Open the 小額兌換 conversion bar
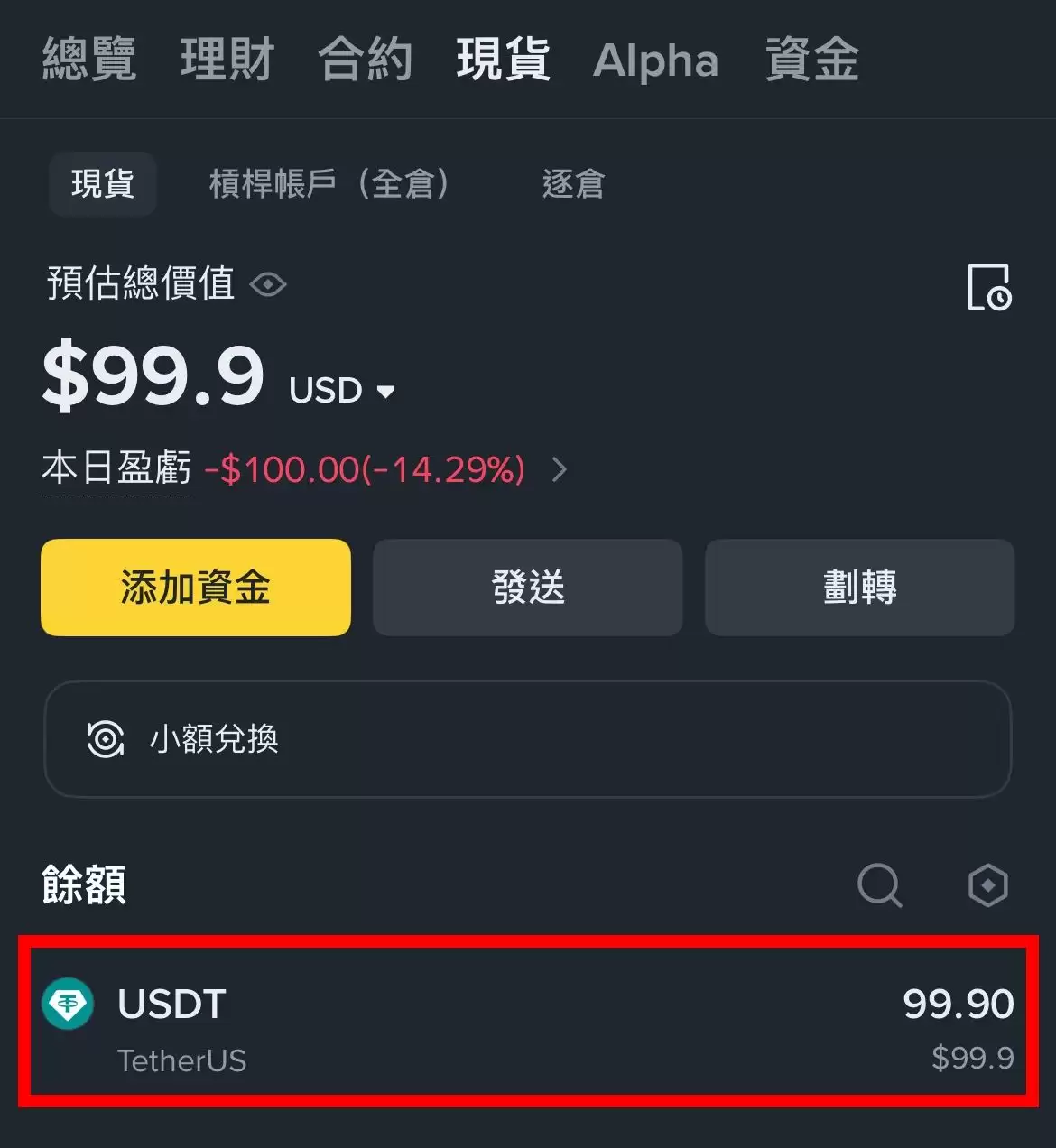 pos(528,740)
